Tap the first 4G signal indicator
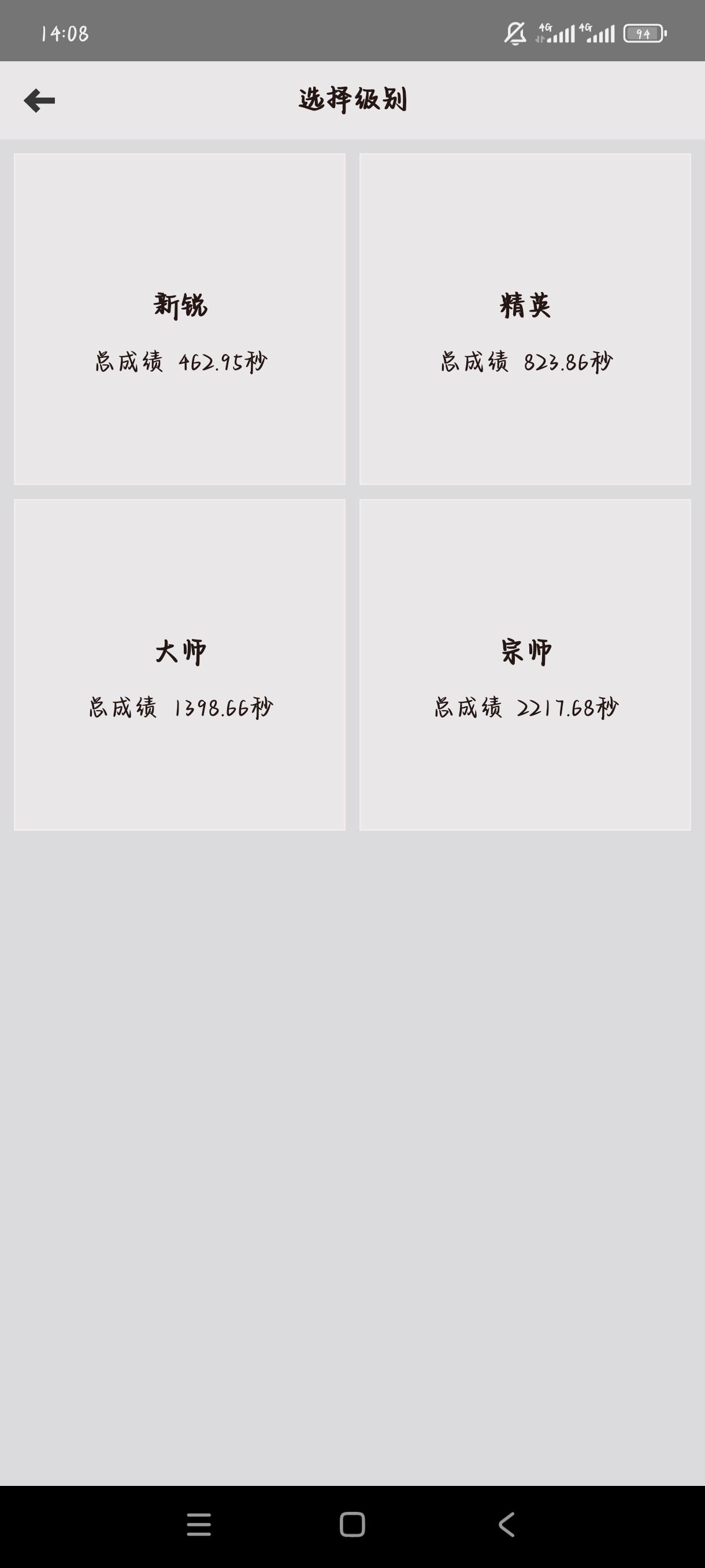 (555, 35)
